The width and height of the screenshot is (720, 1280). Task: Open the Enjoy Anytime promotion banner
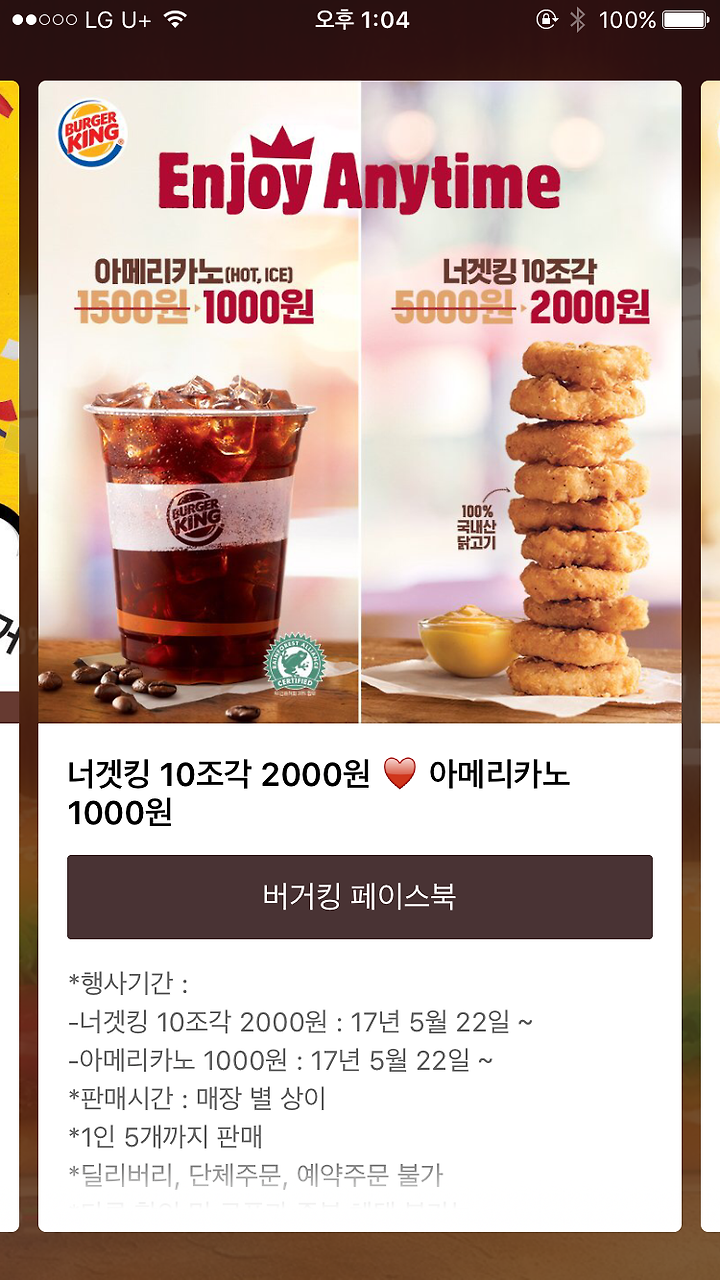pos(360,402)
